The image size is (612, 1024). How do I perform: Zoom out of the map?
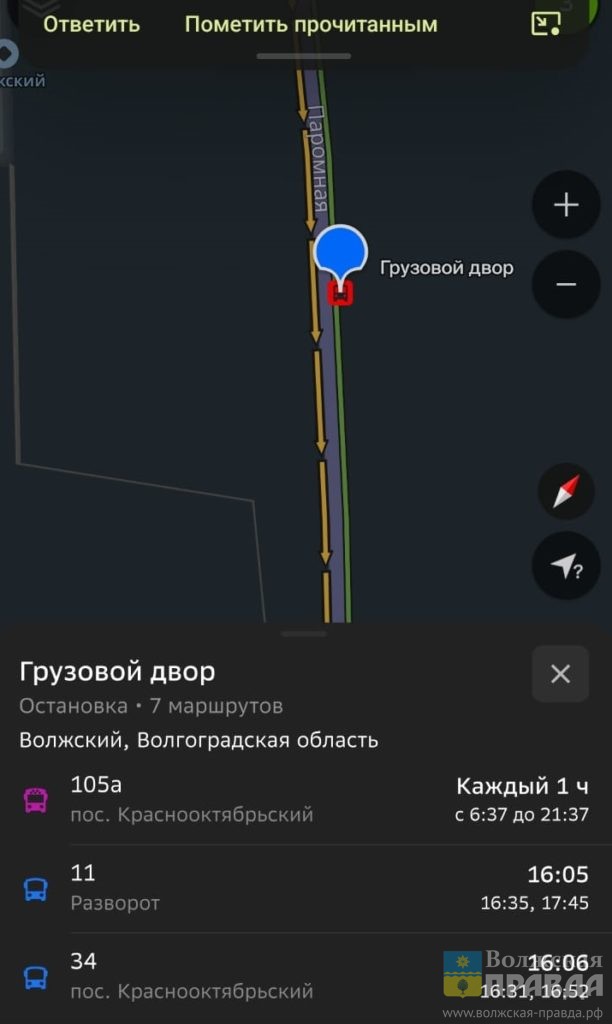(566, 284)
